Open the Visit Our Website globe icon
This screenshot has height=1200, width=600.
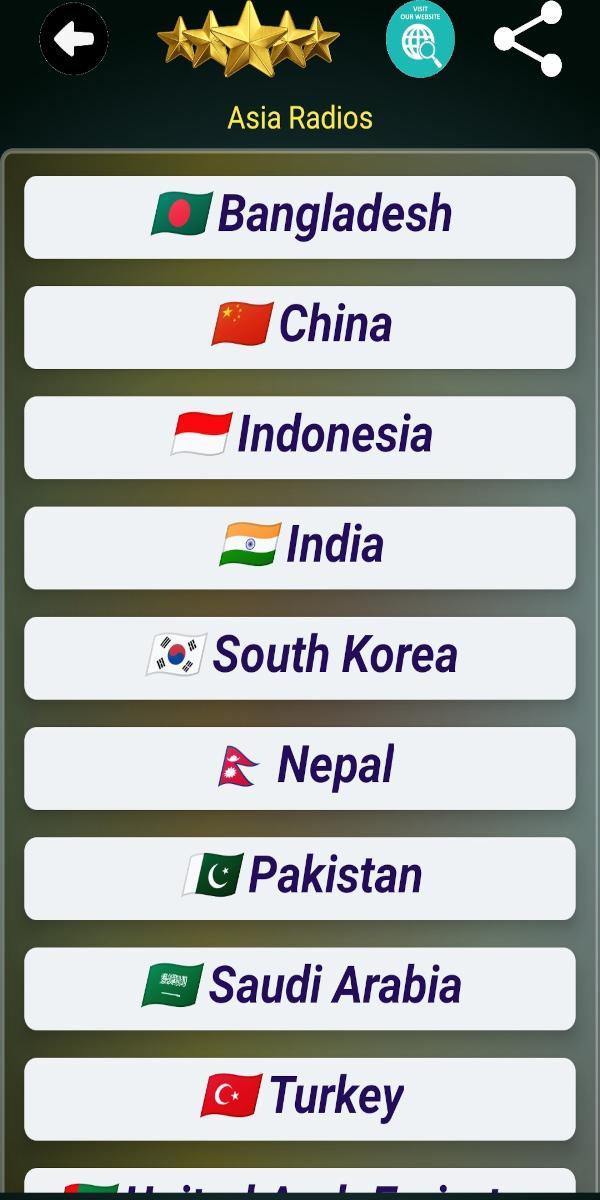(420, 40)
